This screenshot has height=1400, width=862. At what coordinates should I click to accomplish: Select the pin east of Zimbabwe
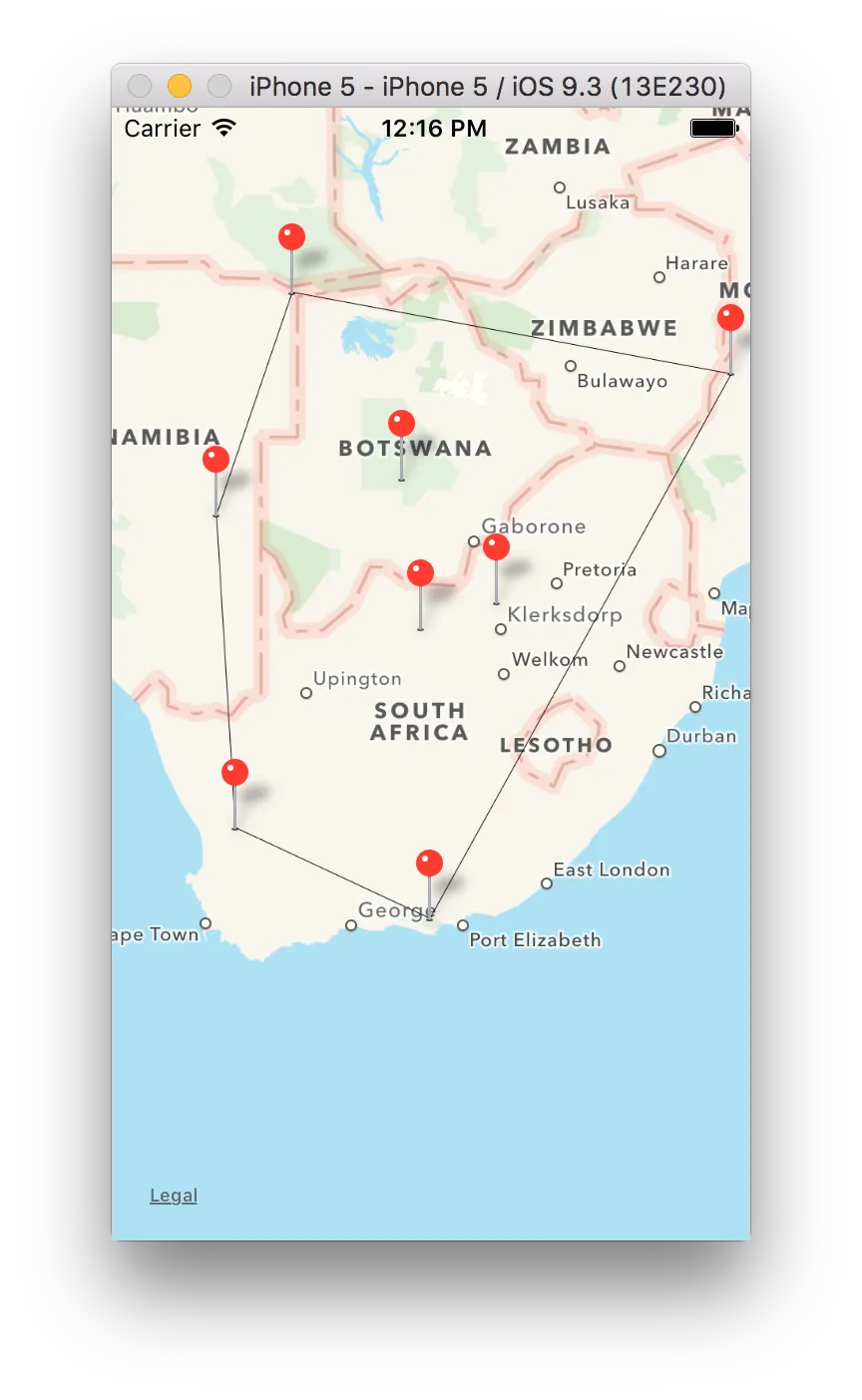click(730, 318)
